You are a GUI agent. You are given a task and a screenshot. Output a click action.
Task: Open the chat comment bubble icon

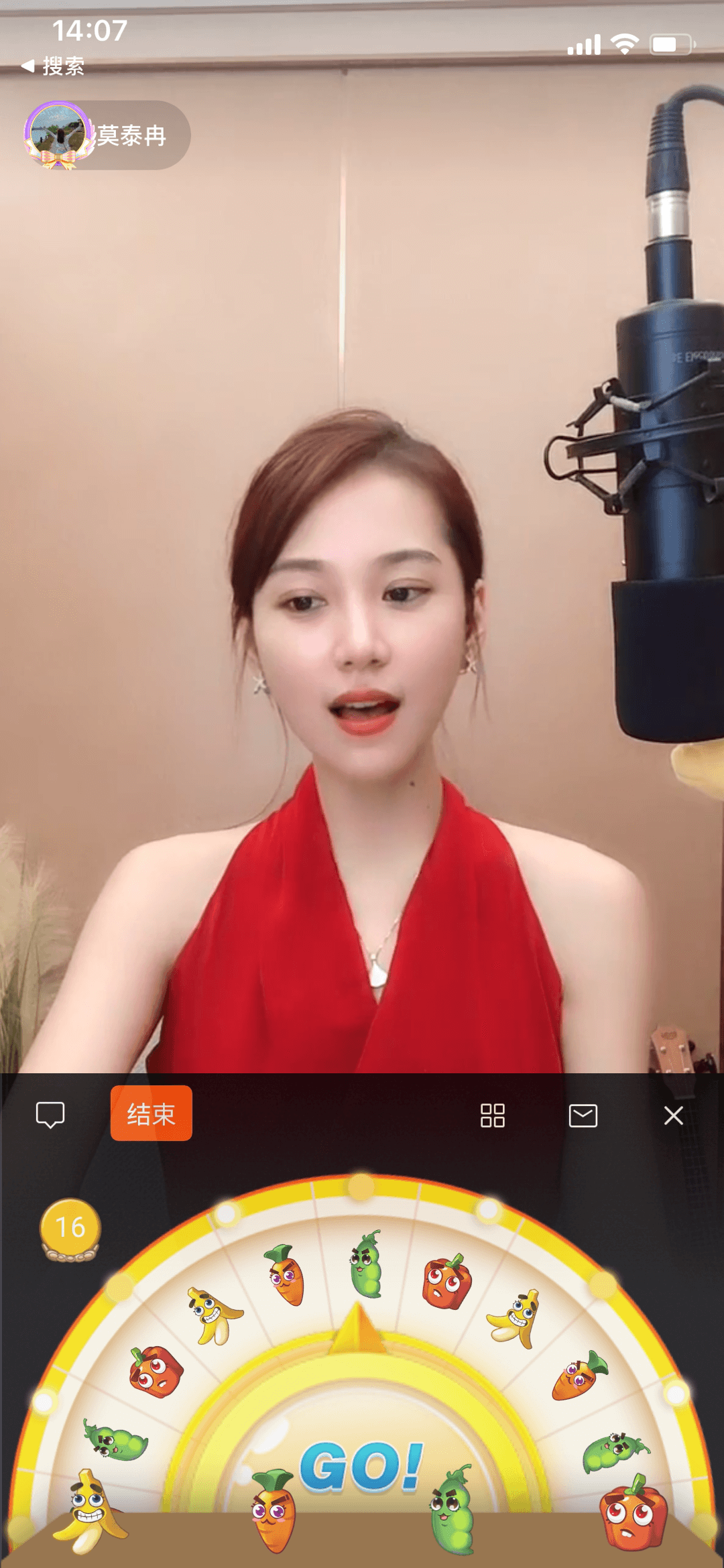click(50, 1115)
